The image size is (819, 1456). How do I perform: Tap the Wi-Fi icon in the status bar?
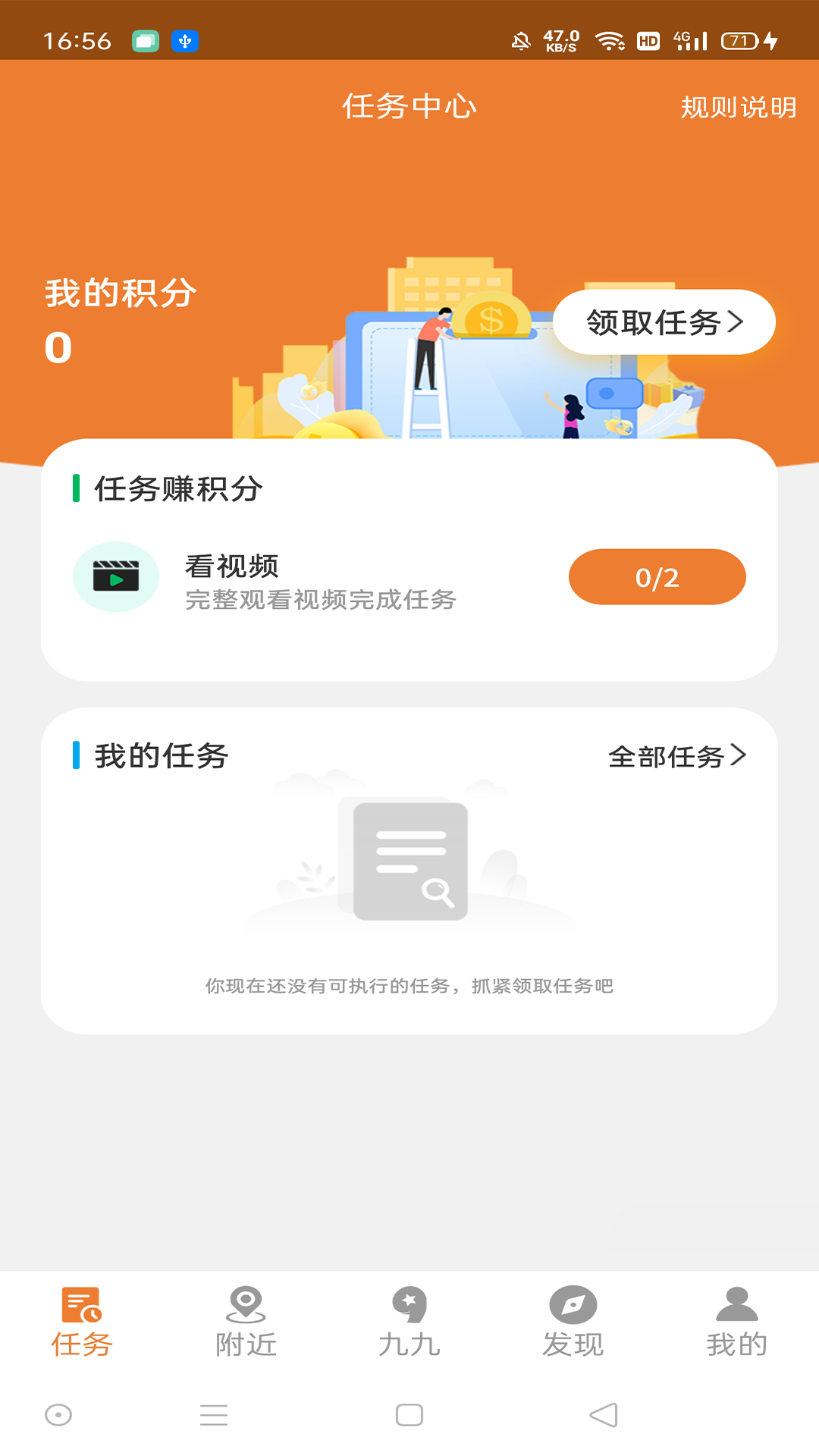click(x=611, y=42)
